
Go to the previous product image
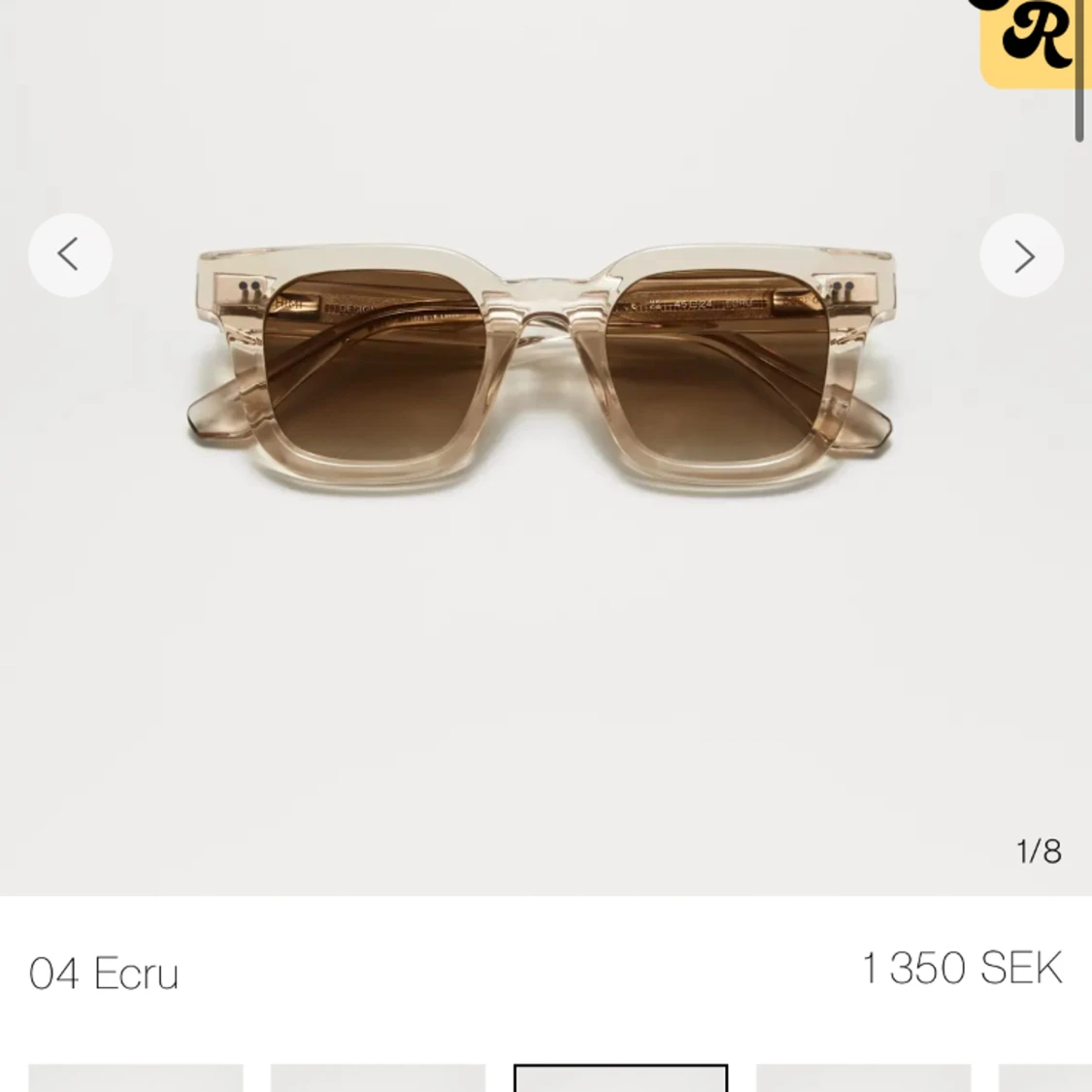click(x=70, y=255)
